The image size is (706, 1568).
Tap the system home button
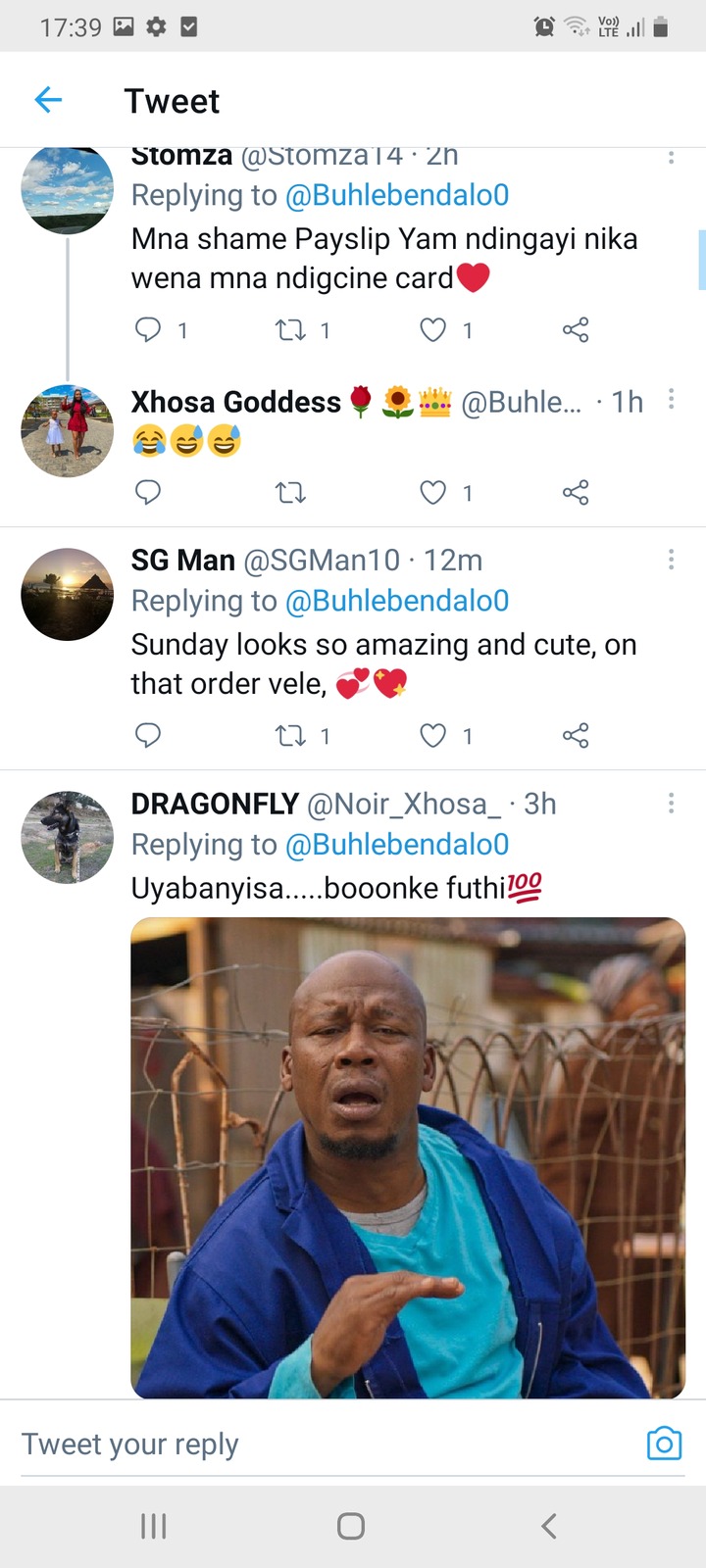351,1526
